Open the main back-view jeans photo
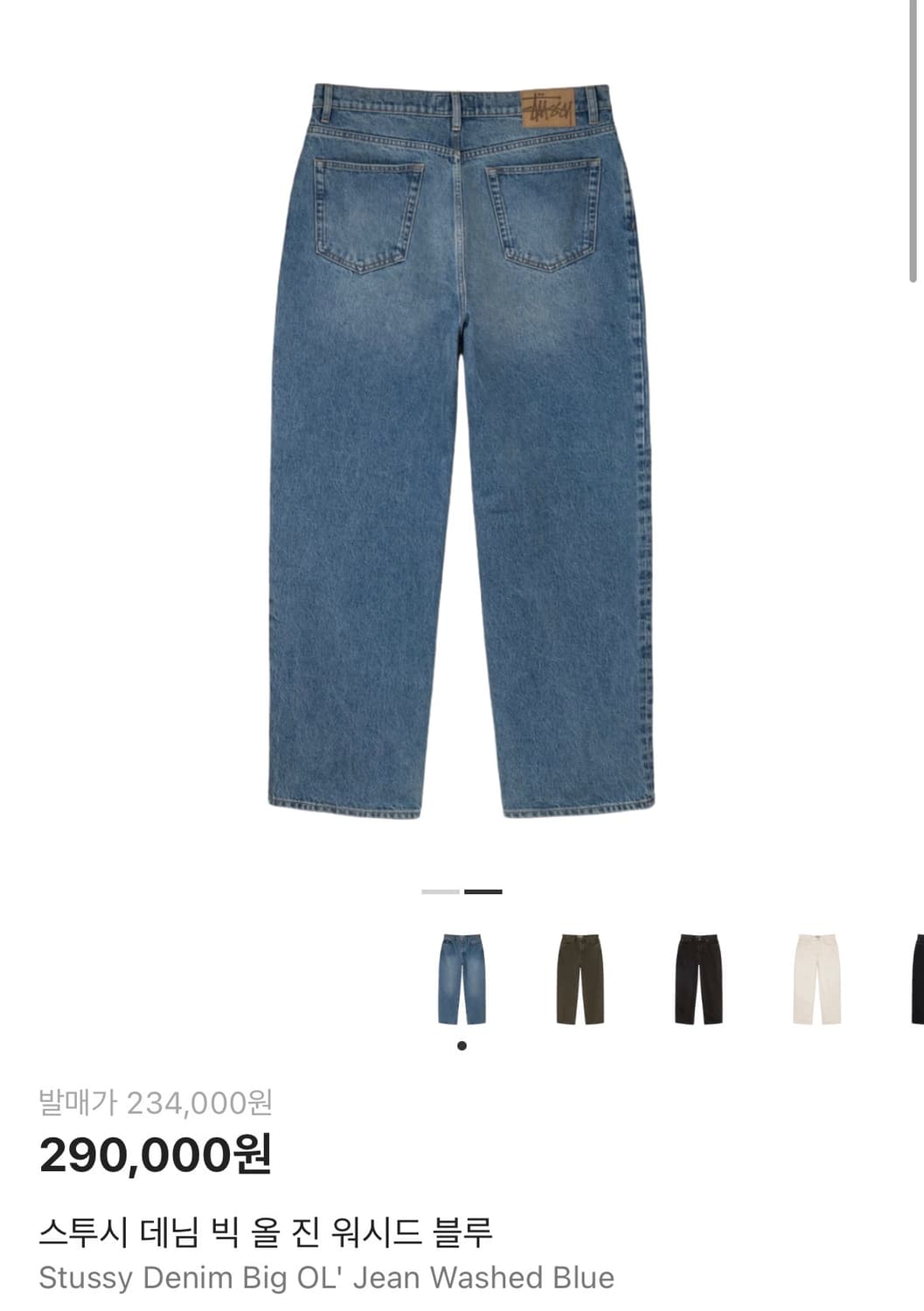The image size is (924, 1311). click(455, 437)
